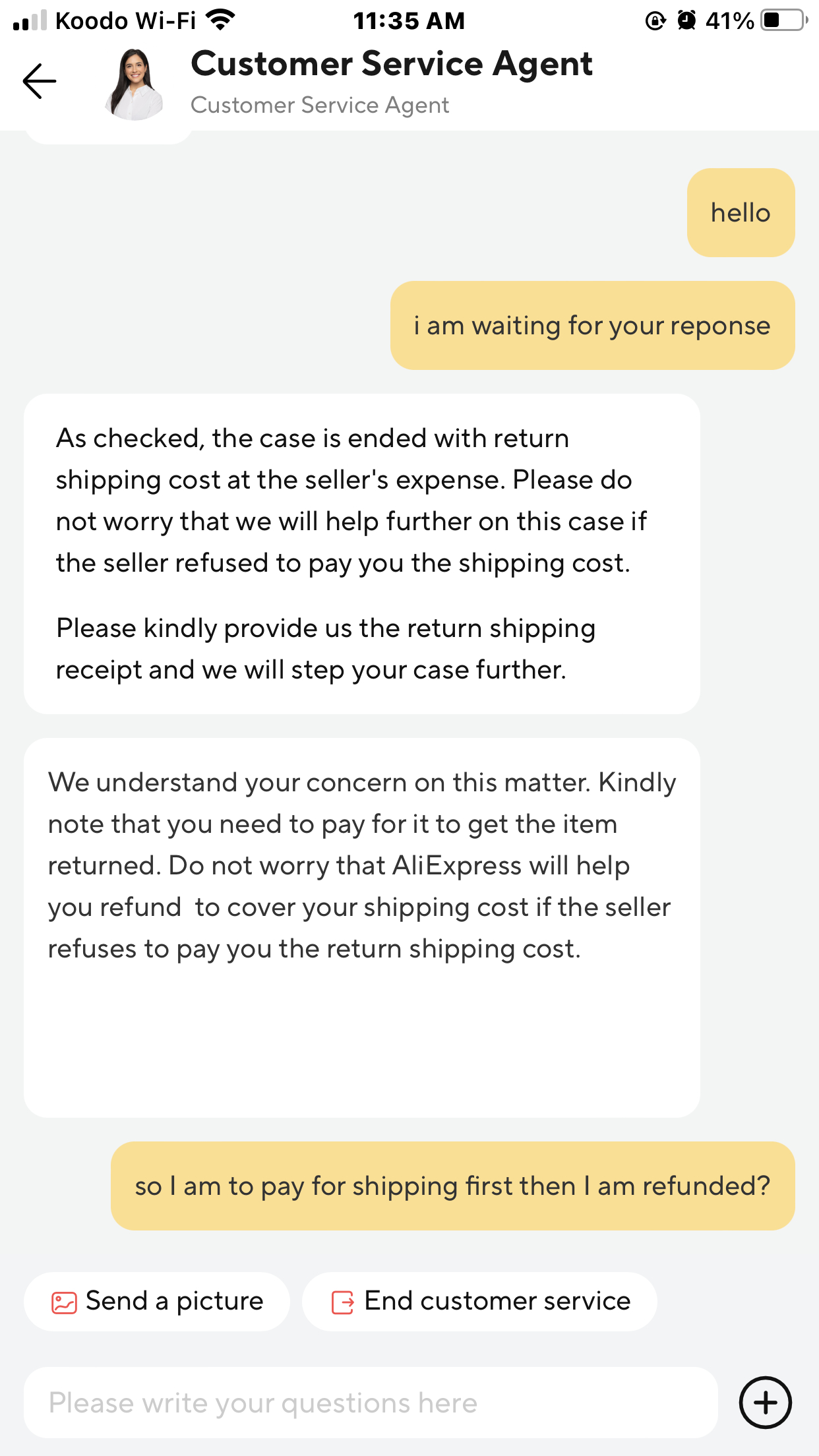Click the back arrow to leave the chat
The width and height of the screenshot is (819, 1456).
[38, 80]
